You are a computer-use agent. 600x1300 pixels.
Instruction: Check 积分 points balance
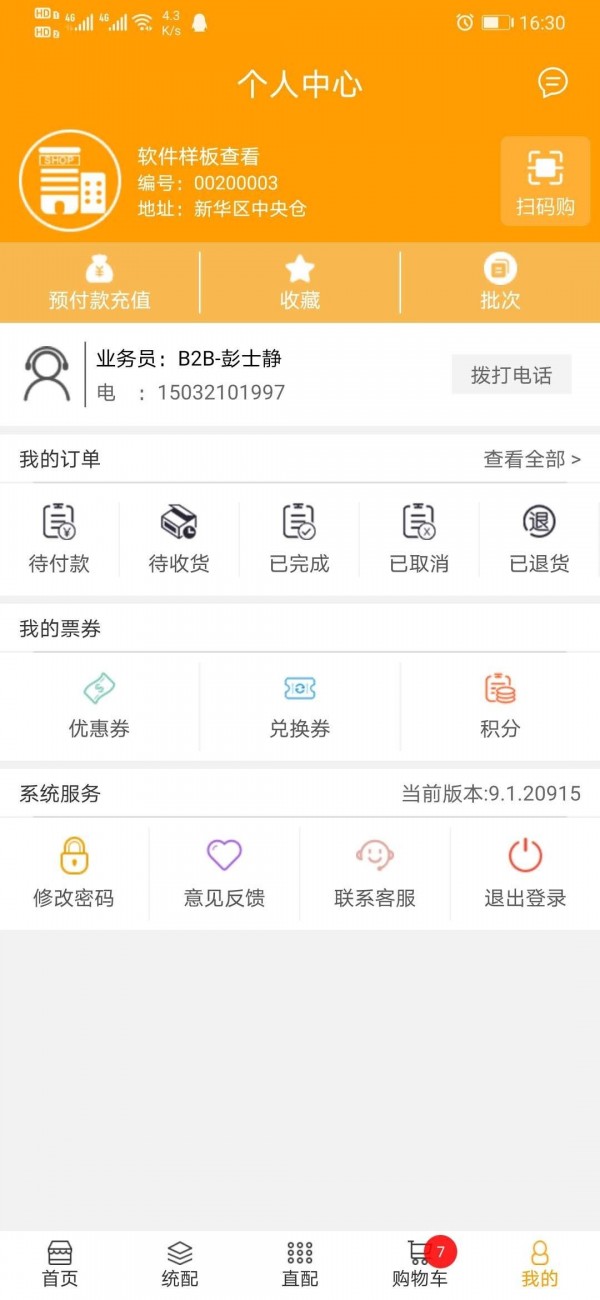click(x=500, y=705)
